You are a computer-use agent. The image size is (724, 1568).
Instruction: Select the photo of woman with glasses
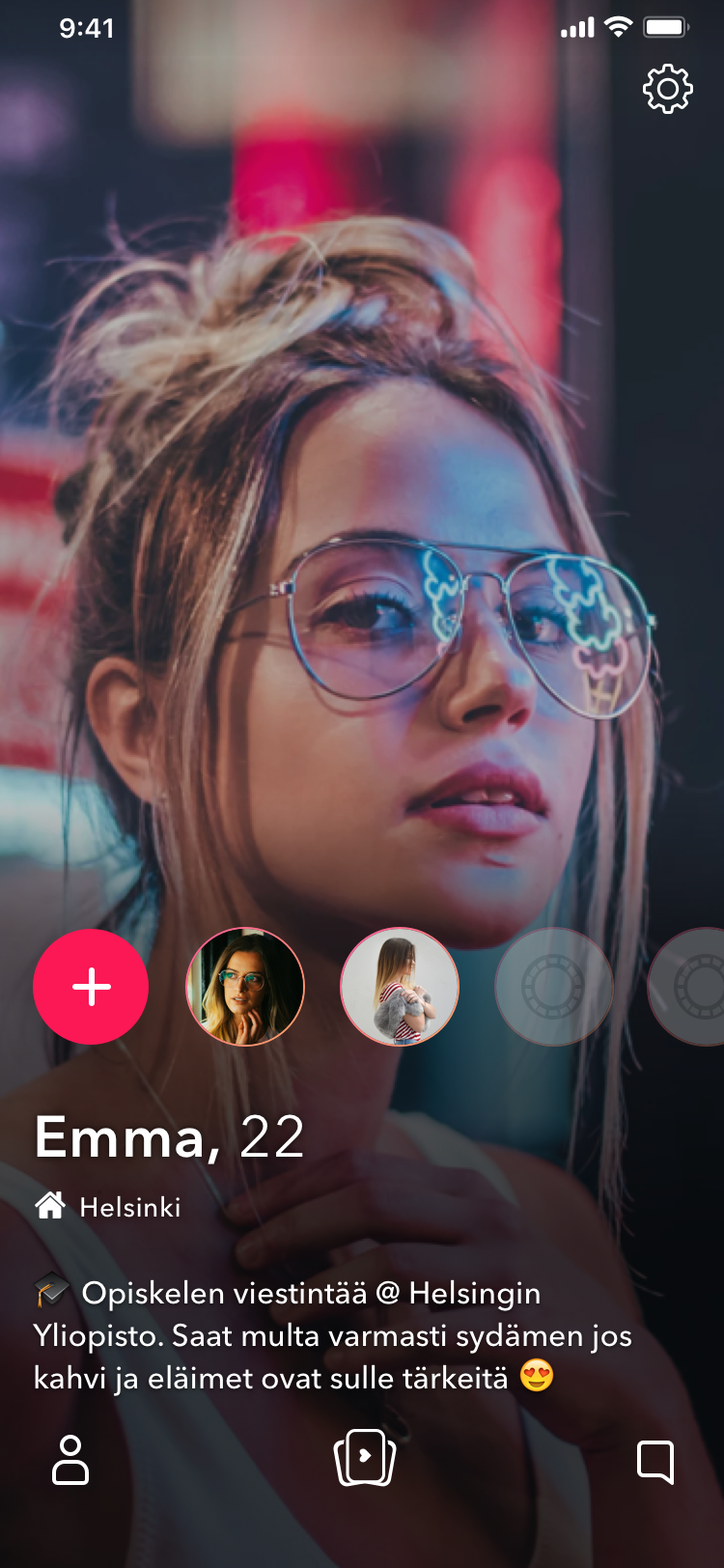click(x=245, y=987)
